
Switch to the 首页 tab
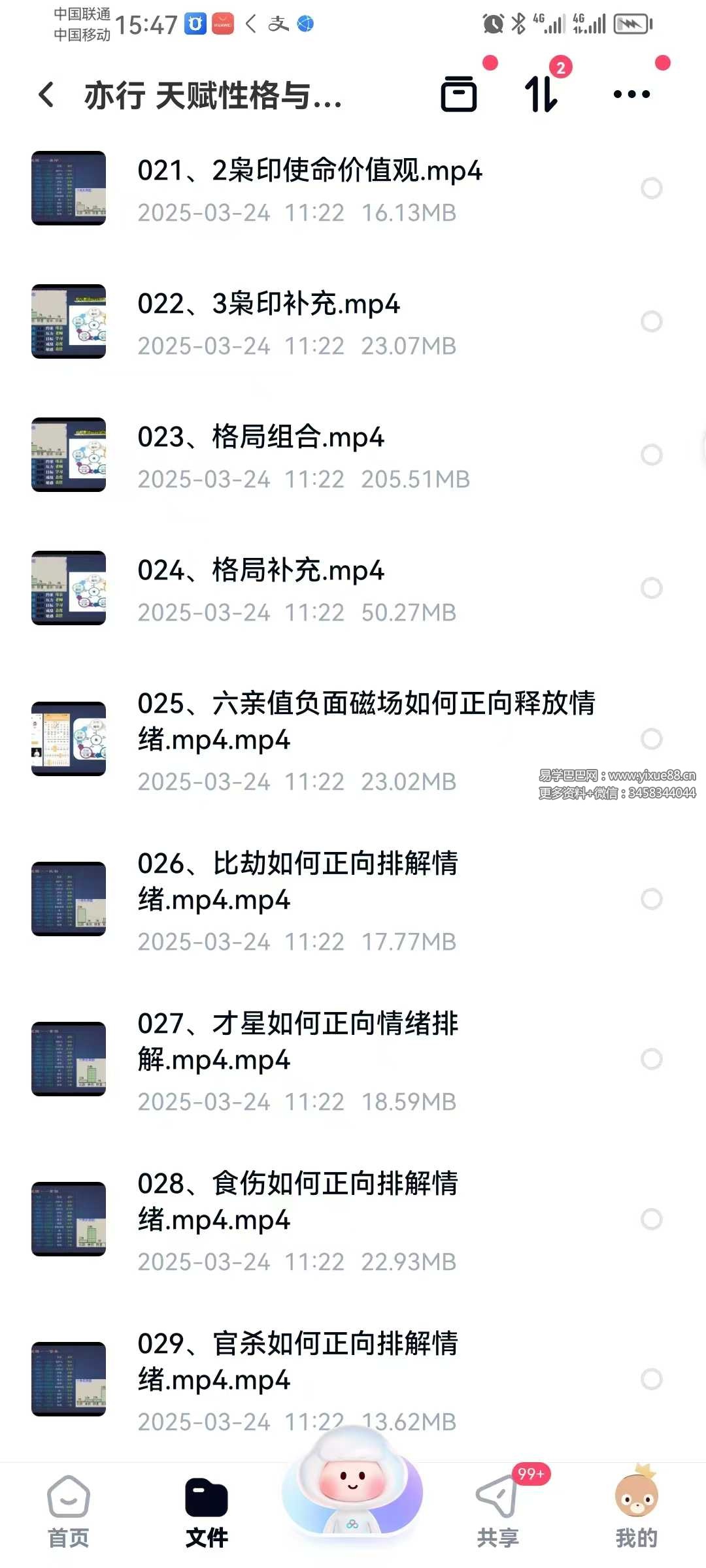[69, 1511]
